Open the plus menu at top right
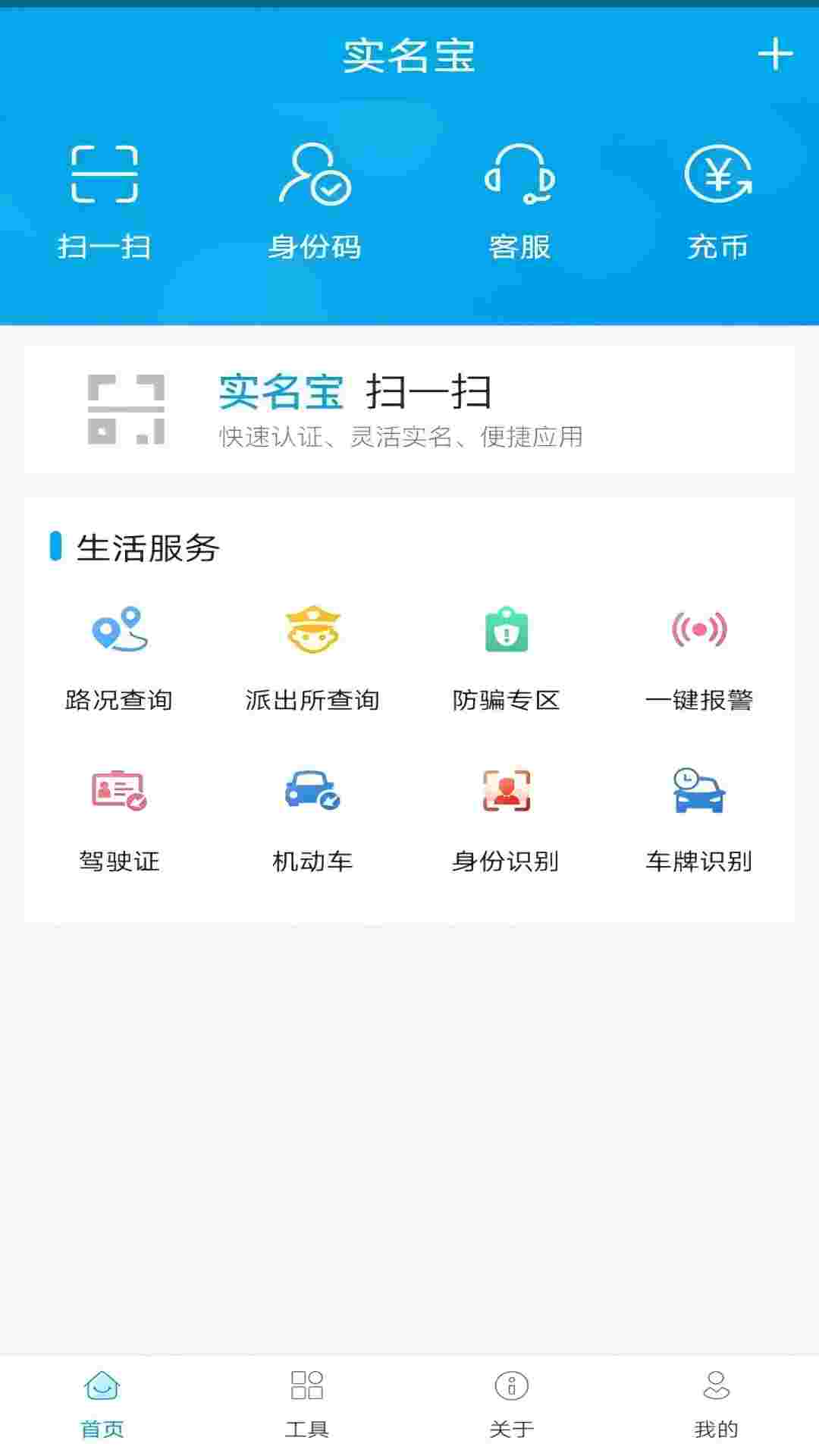The width and height of the screenshot is (819, 1456). coord(775,55)
